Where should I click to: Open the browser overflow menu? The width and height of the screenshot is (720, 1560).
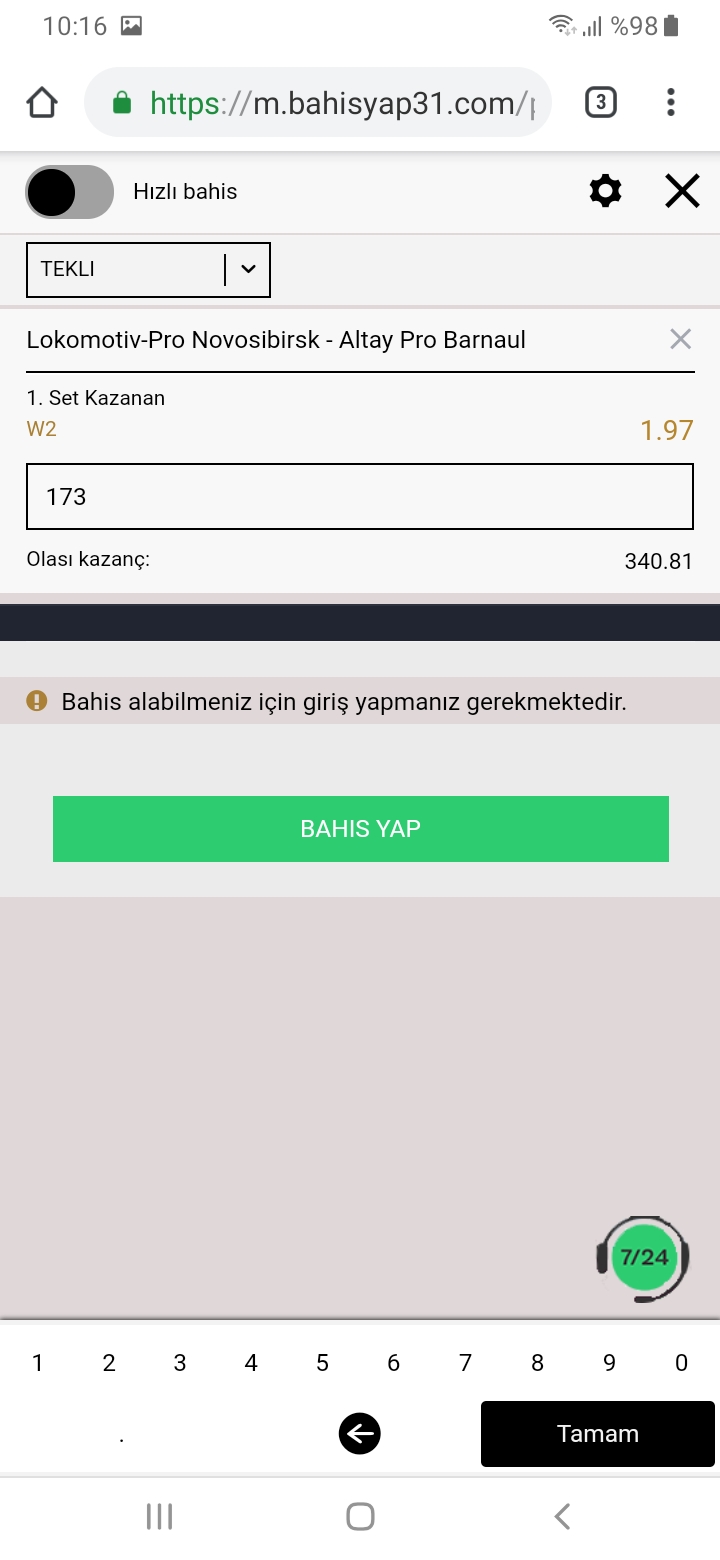click(x=671, y=102)
